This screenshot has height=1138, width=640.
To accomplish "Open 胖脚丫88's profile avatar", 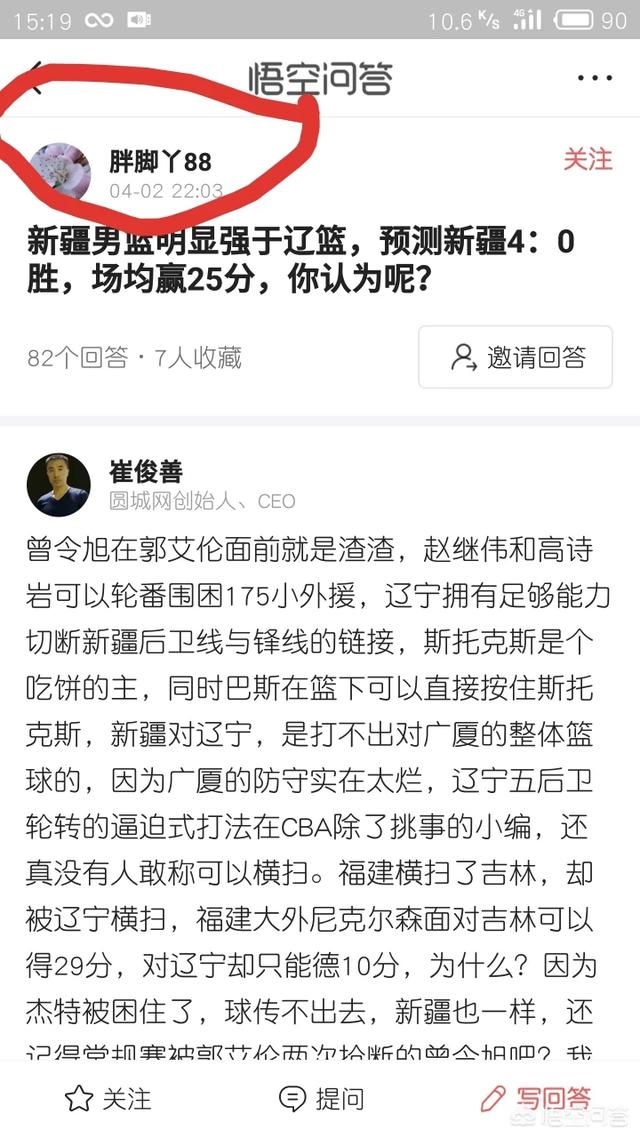I will coord(61,172).
